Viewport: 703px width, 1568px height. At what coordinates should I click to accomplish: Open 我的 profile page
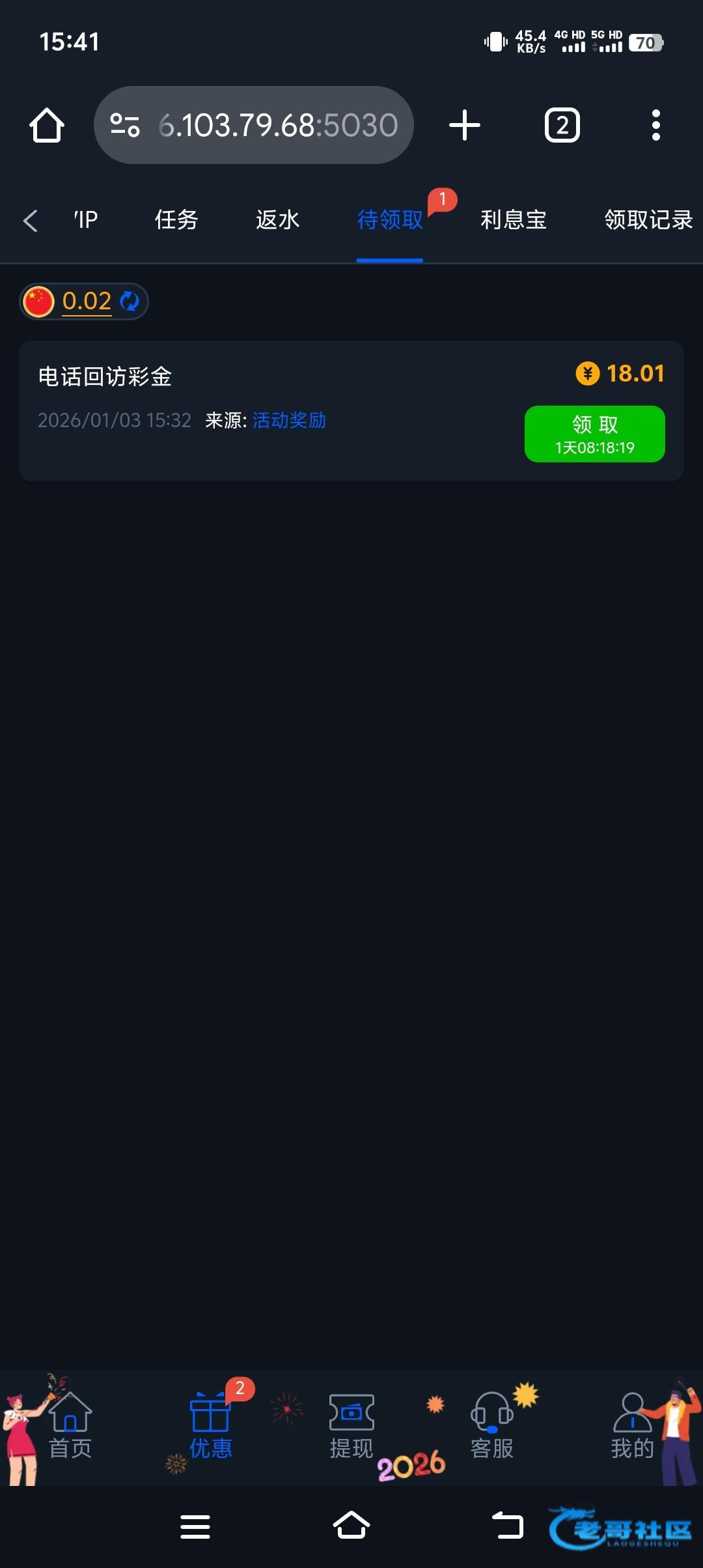(x=632, y=1426)
